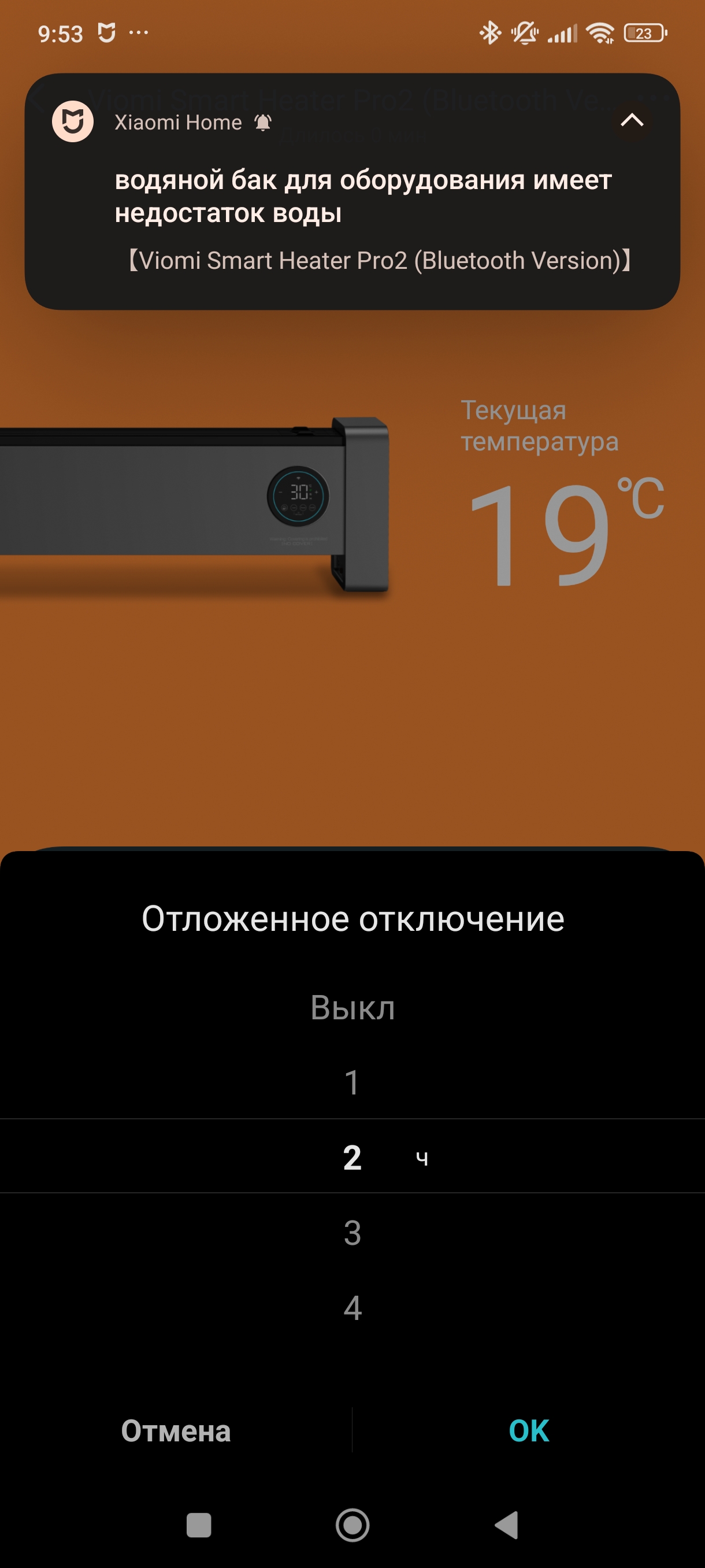Confirm the delayed shutdown with OK
The image size is (705, 1568).
point(528,1430)
